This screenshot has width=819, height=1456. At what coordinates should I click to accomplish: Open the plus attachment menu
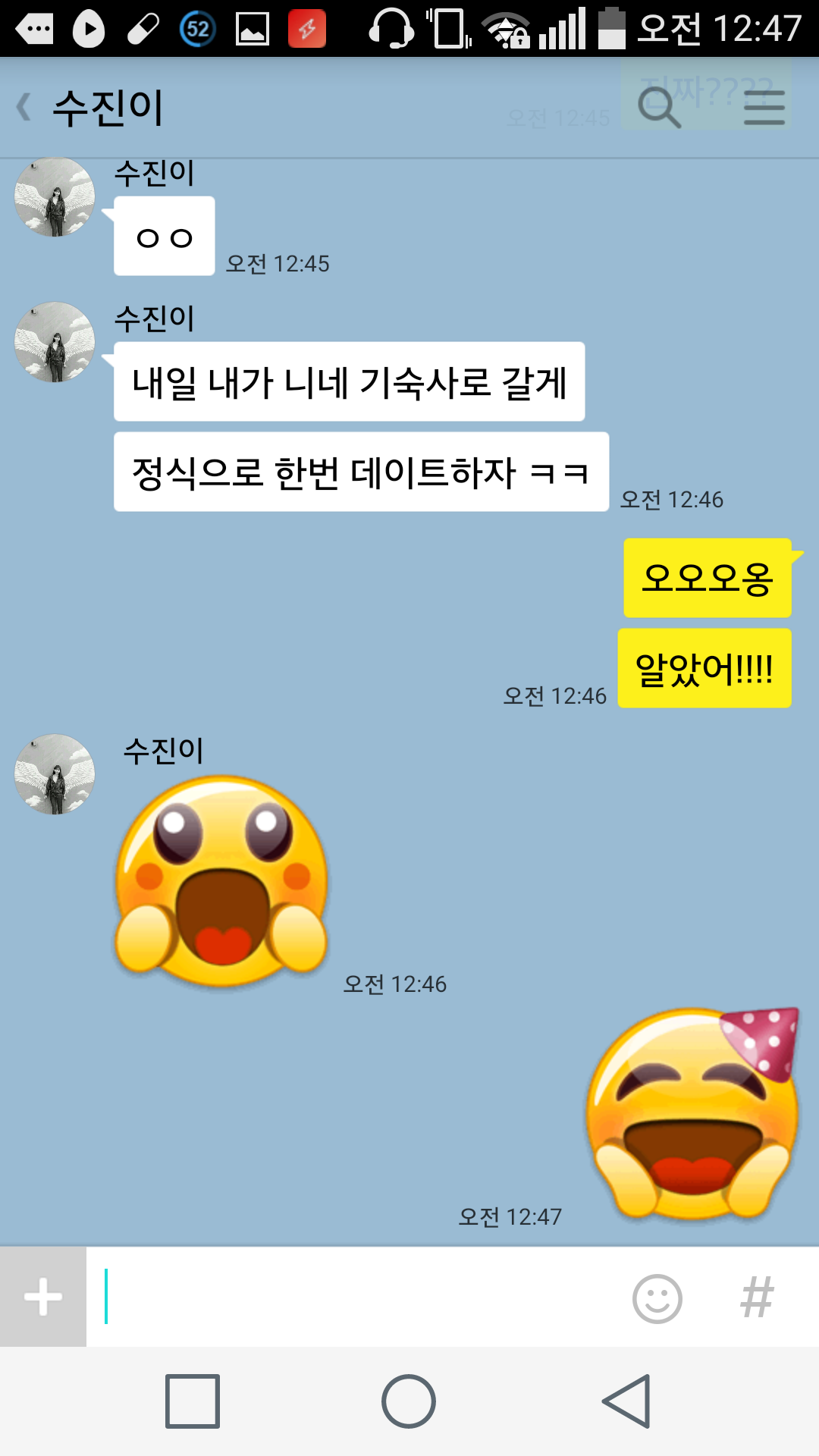43,1297
